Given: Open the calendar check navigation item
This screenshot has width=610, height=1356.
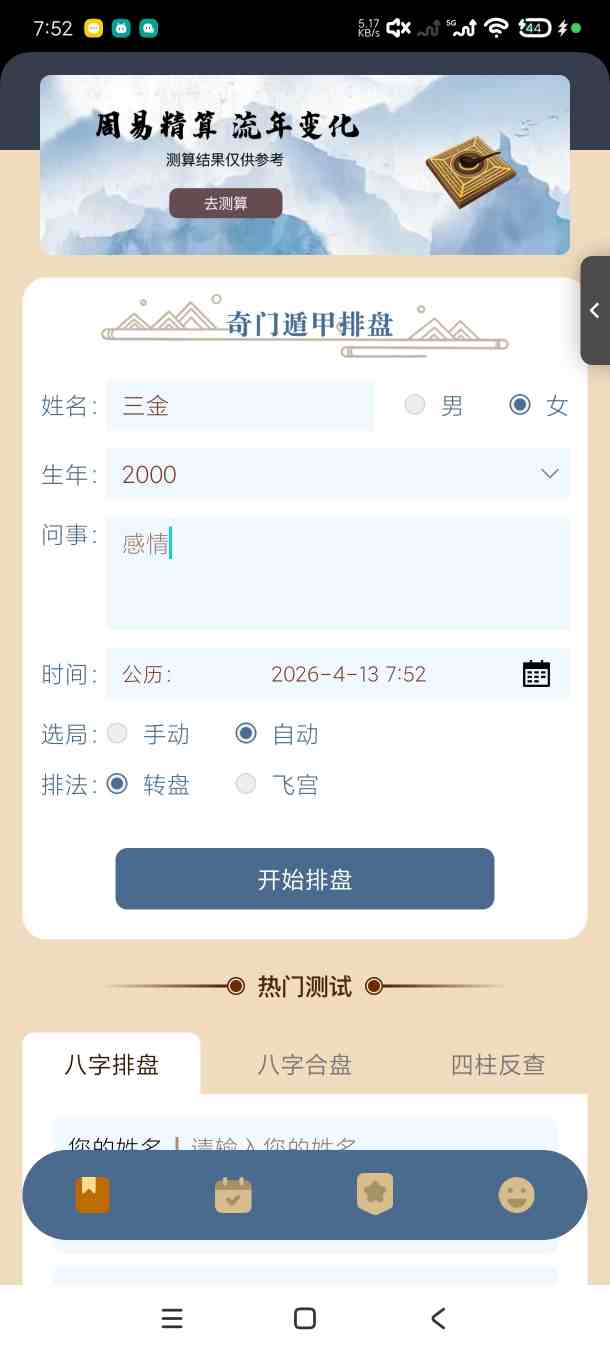Looking at the screenshot, I should 234,1195.
